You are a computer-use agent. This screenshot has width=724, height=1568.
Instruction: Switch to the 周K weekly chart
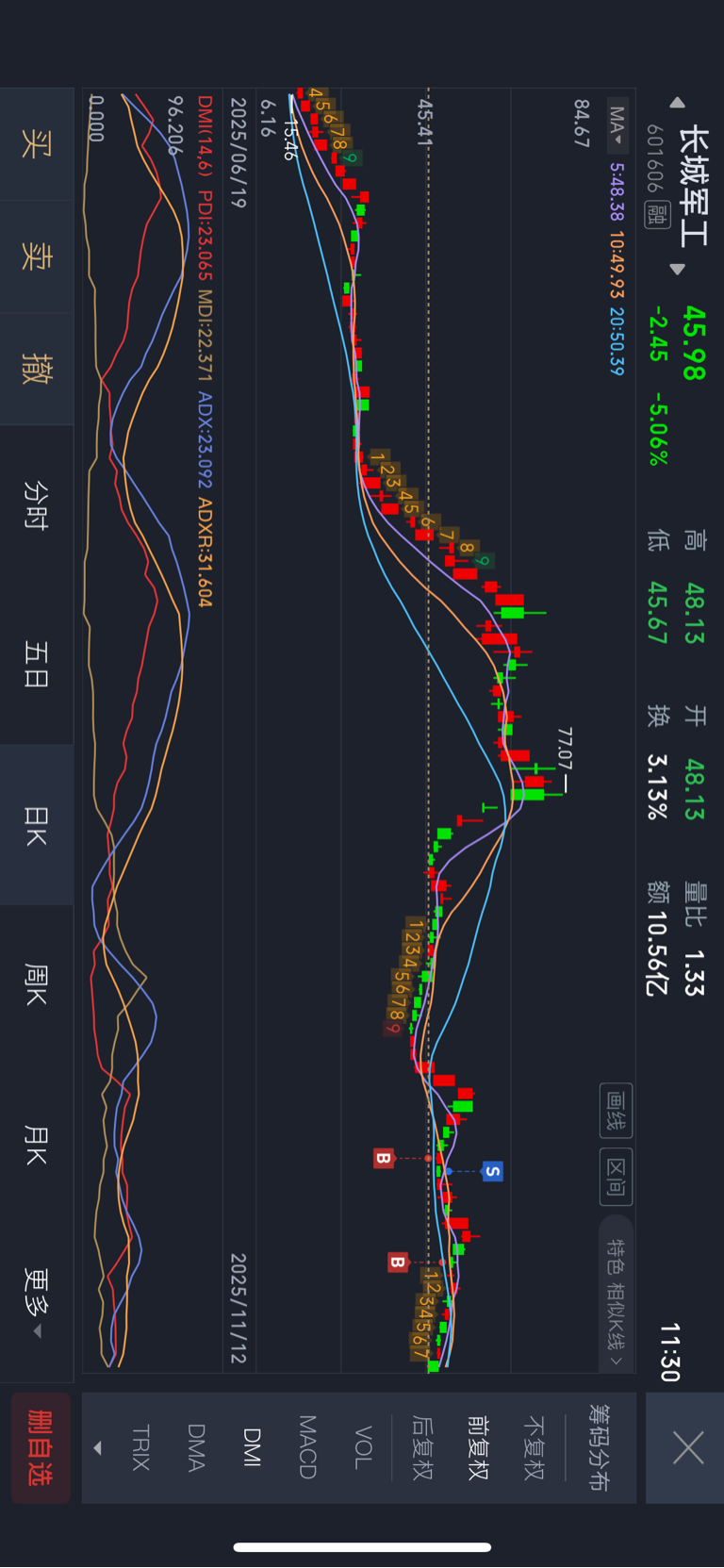coord(36,983)
